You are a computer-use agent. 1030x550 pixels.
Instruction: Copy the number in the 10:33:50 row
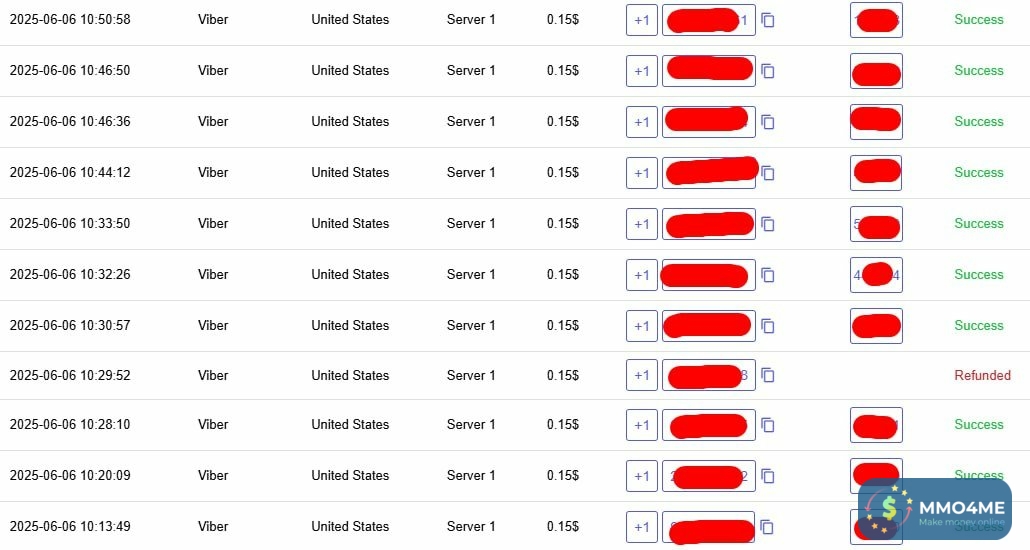click(768, 224)
